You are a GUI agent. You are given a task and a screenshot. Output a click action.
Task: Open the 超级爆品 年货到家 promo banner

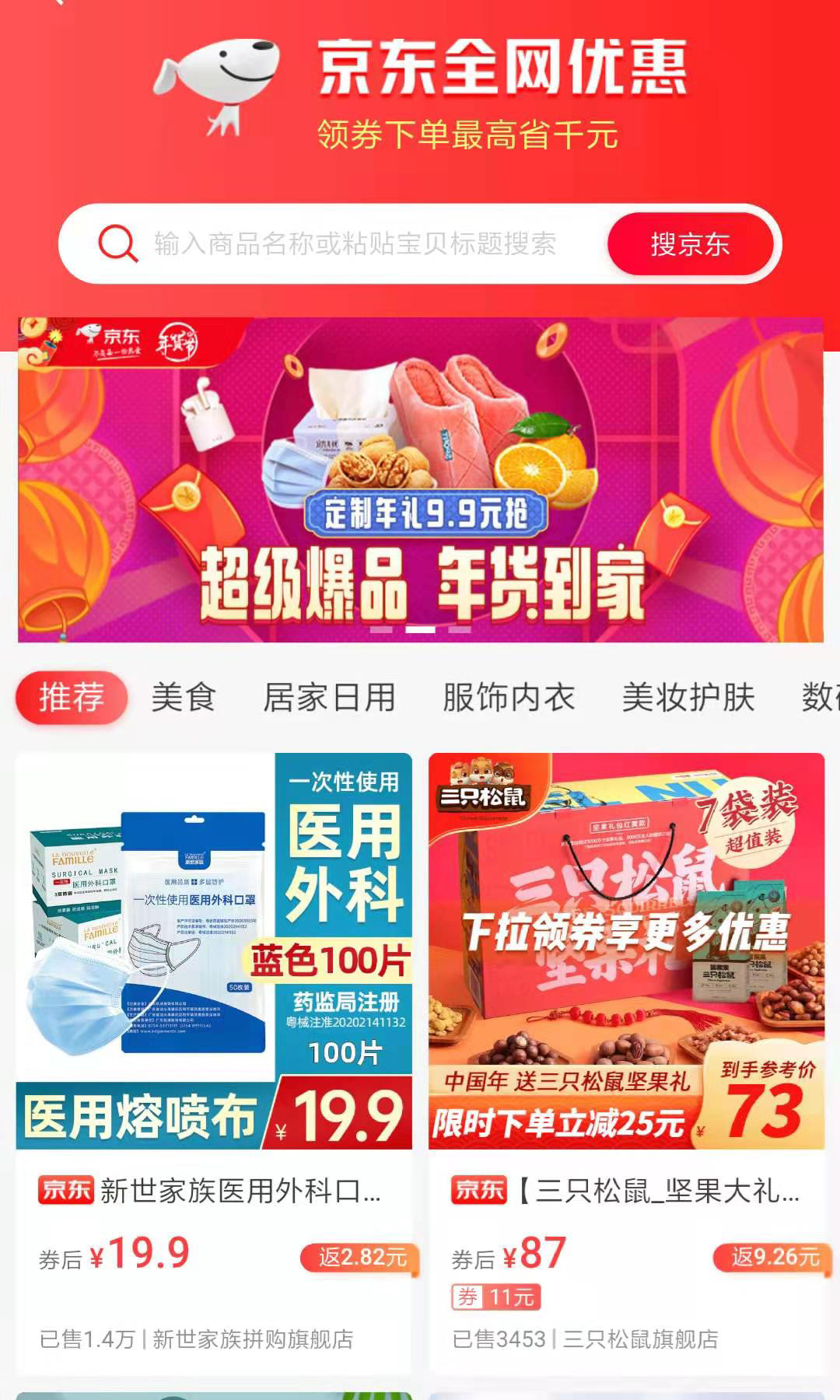click(x=420, y=479)
